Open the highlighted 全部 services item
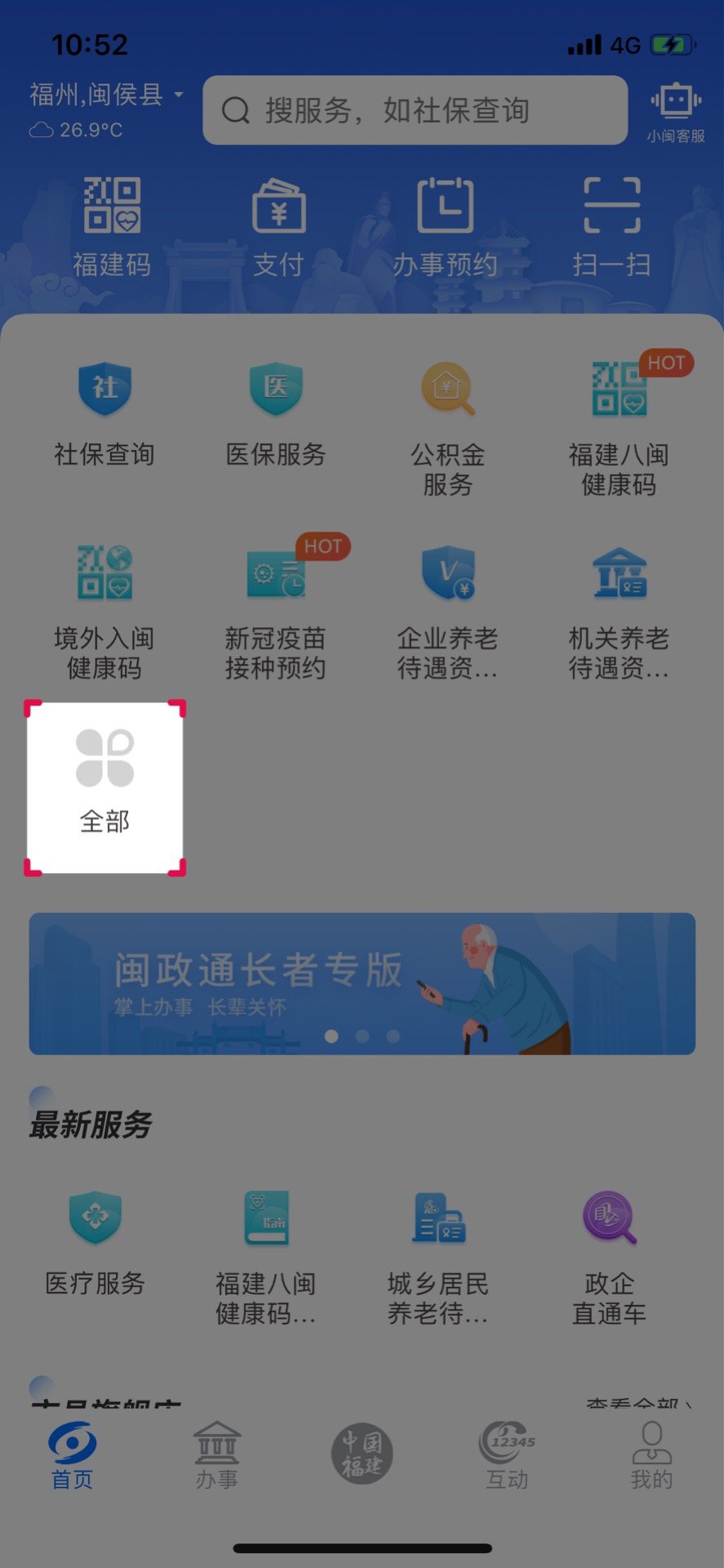The height and width of the screenshot is (1568, 724). tap(104, 787)
